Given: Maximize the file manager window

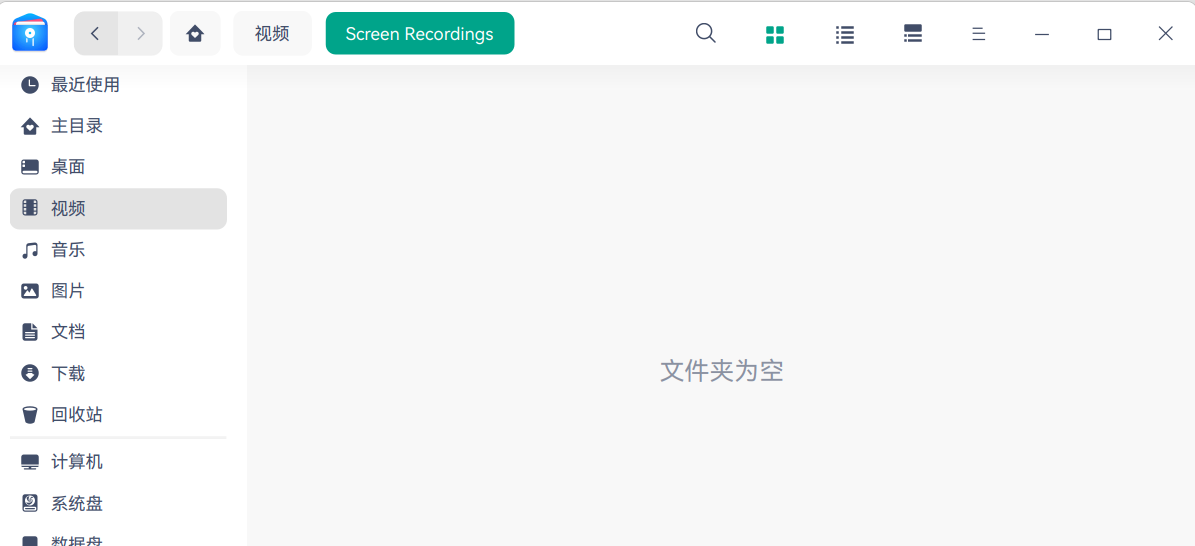Looking at the screenshot, I should [1104, 34].
